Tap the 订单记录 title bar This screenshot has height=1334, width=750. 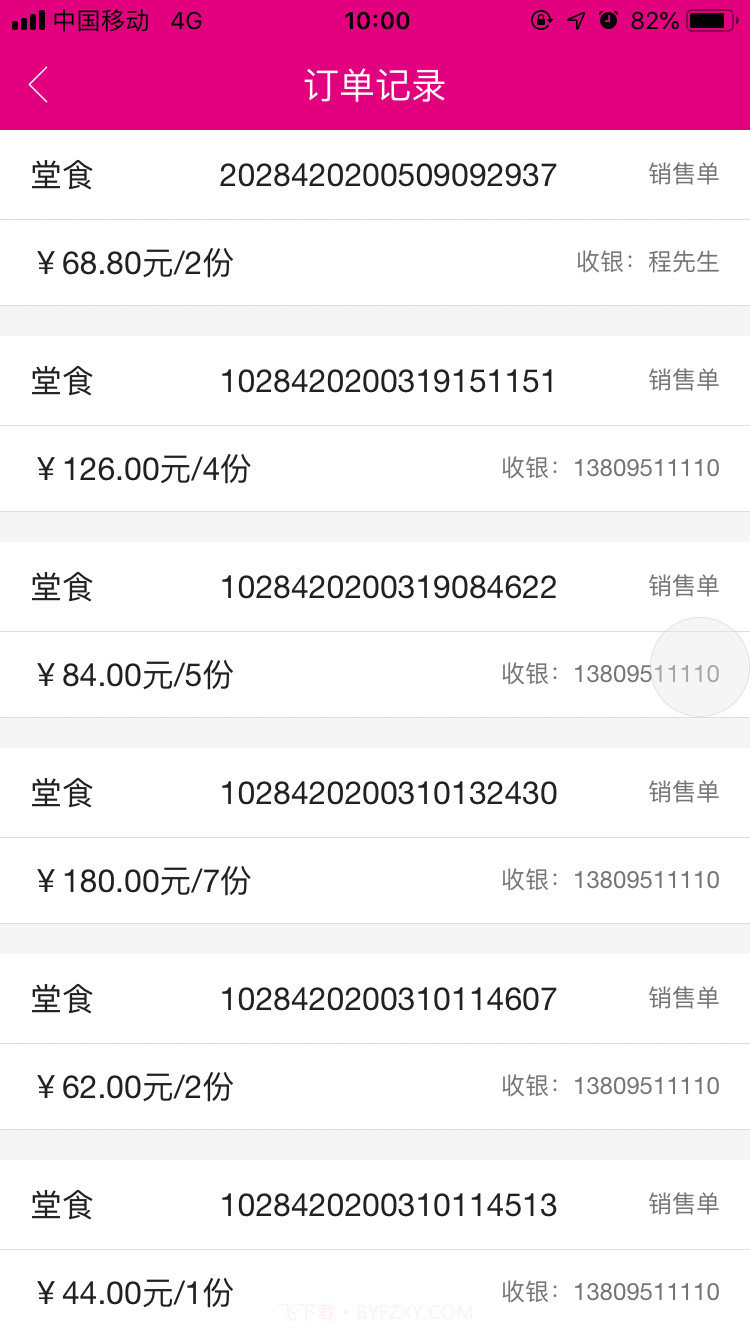[x=375, y=86]
